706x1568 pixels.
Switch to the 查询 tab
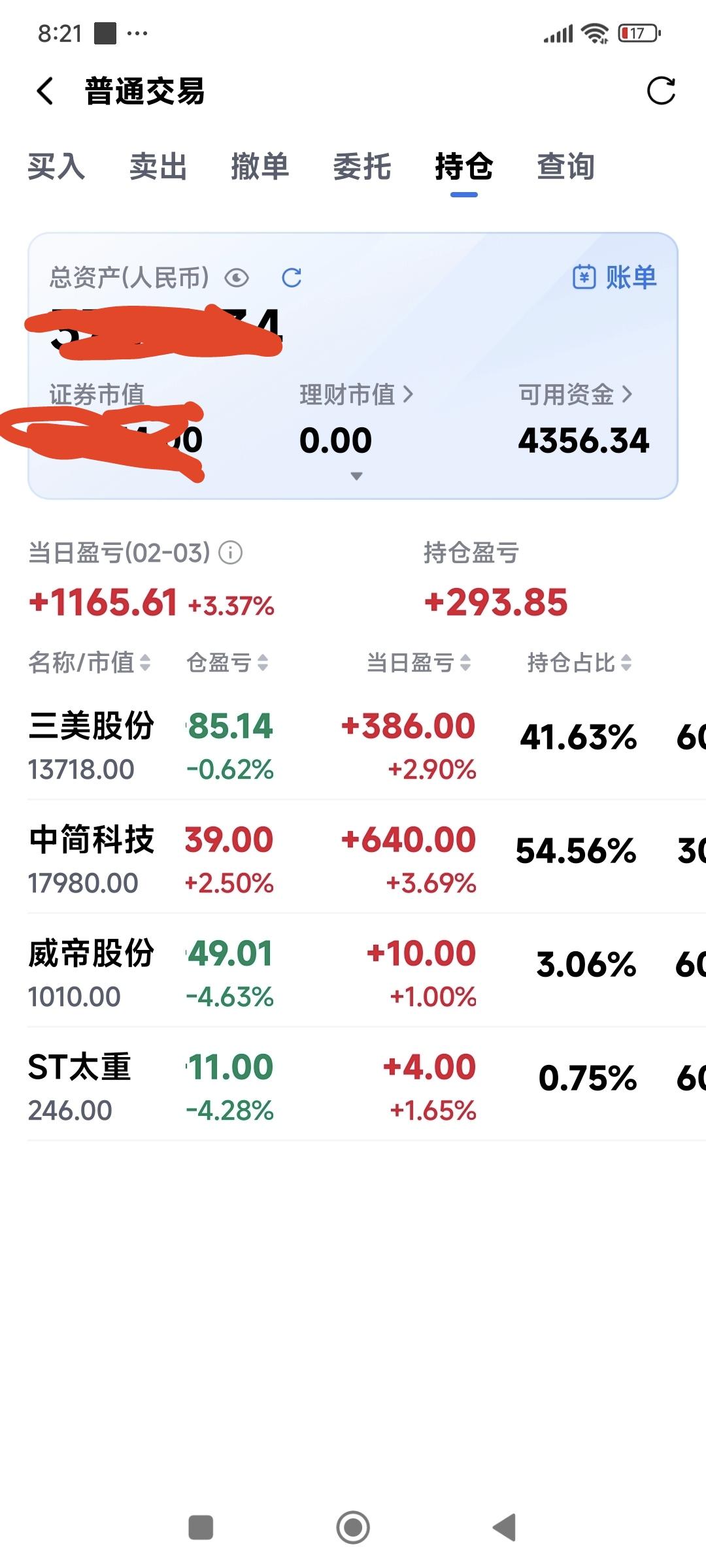[565, 167]
